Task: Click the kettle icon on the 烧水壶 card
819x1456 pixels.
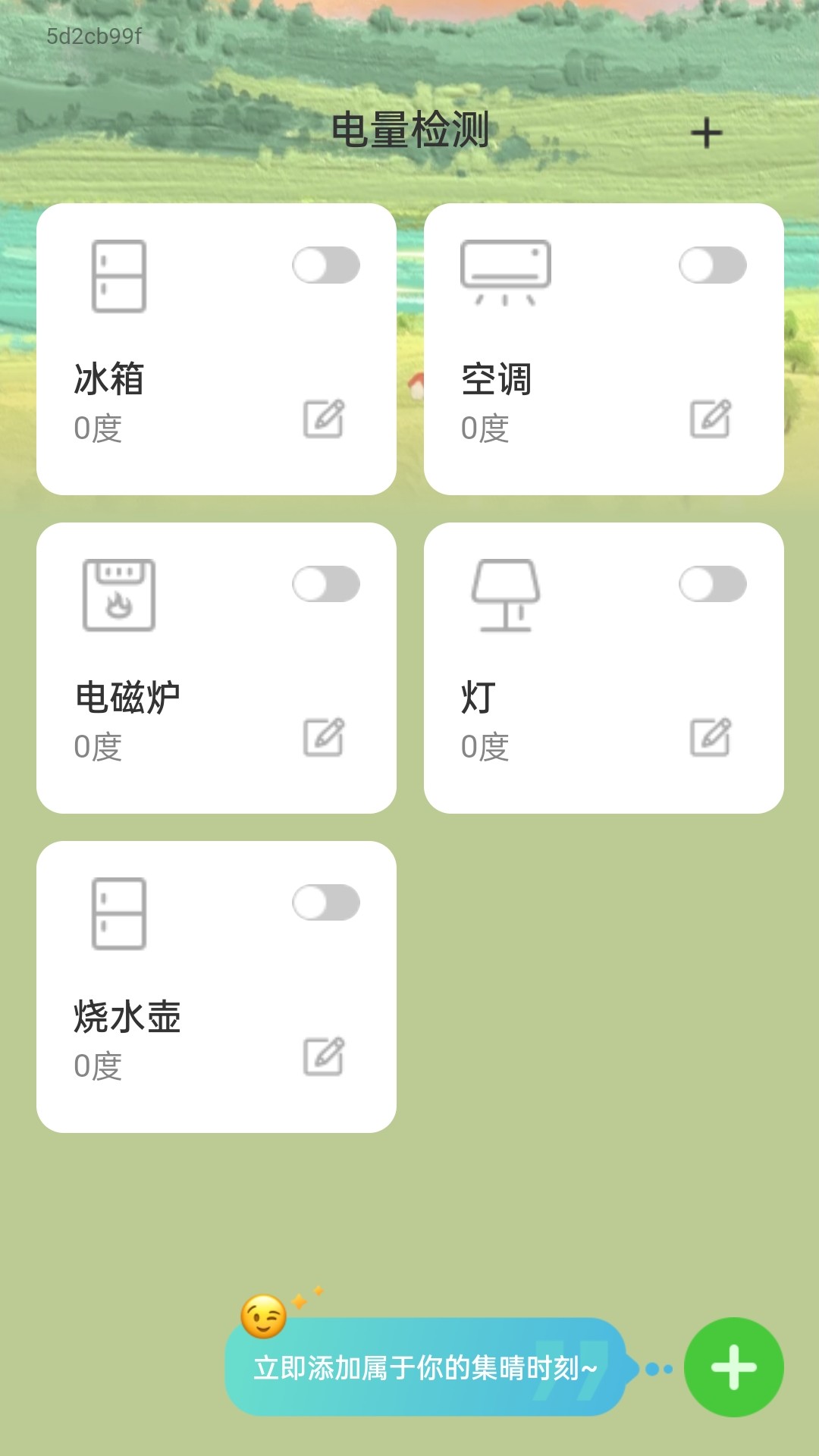Action: [x=118, y=914]
